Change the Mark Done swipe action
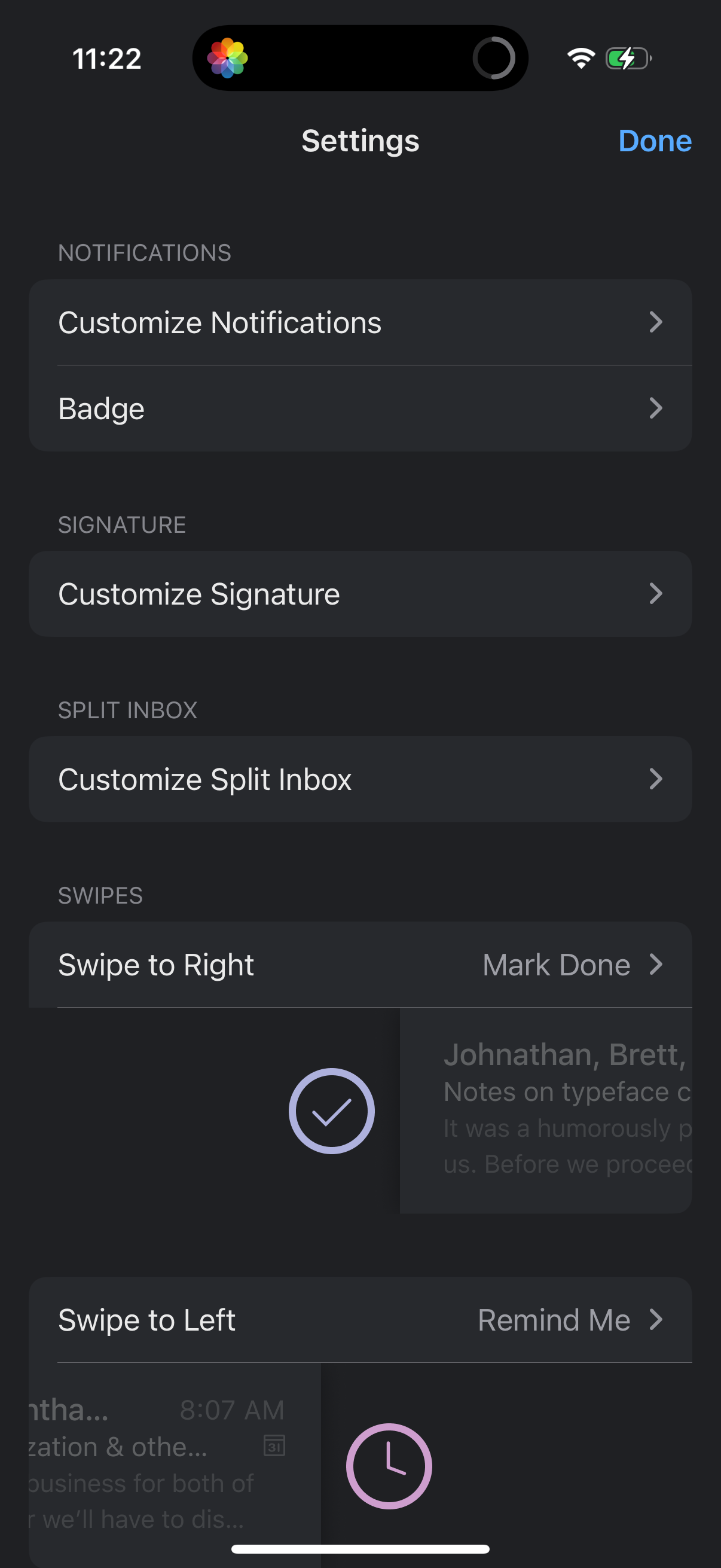The image size is (721, 1568). coord(555,965)
